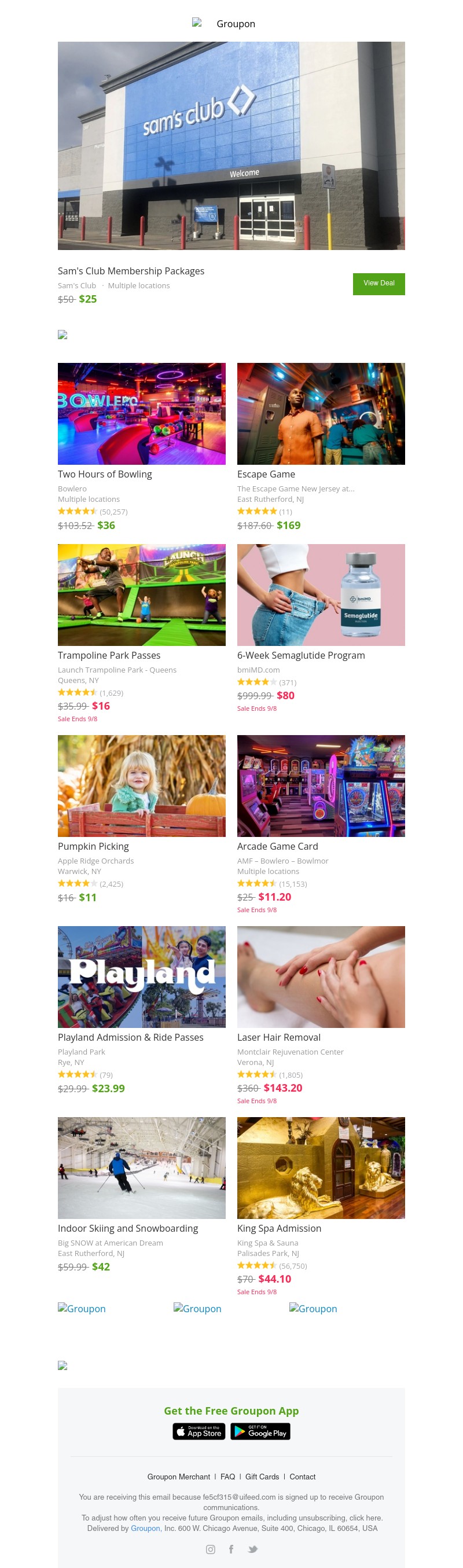Open Groupon's Facebook page
The width and height of the screenshot is (463, 1568).
click(x=231, y=1549)
